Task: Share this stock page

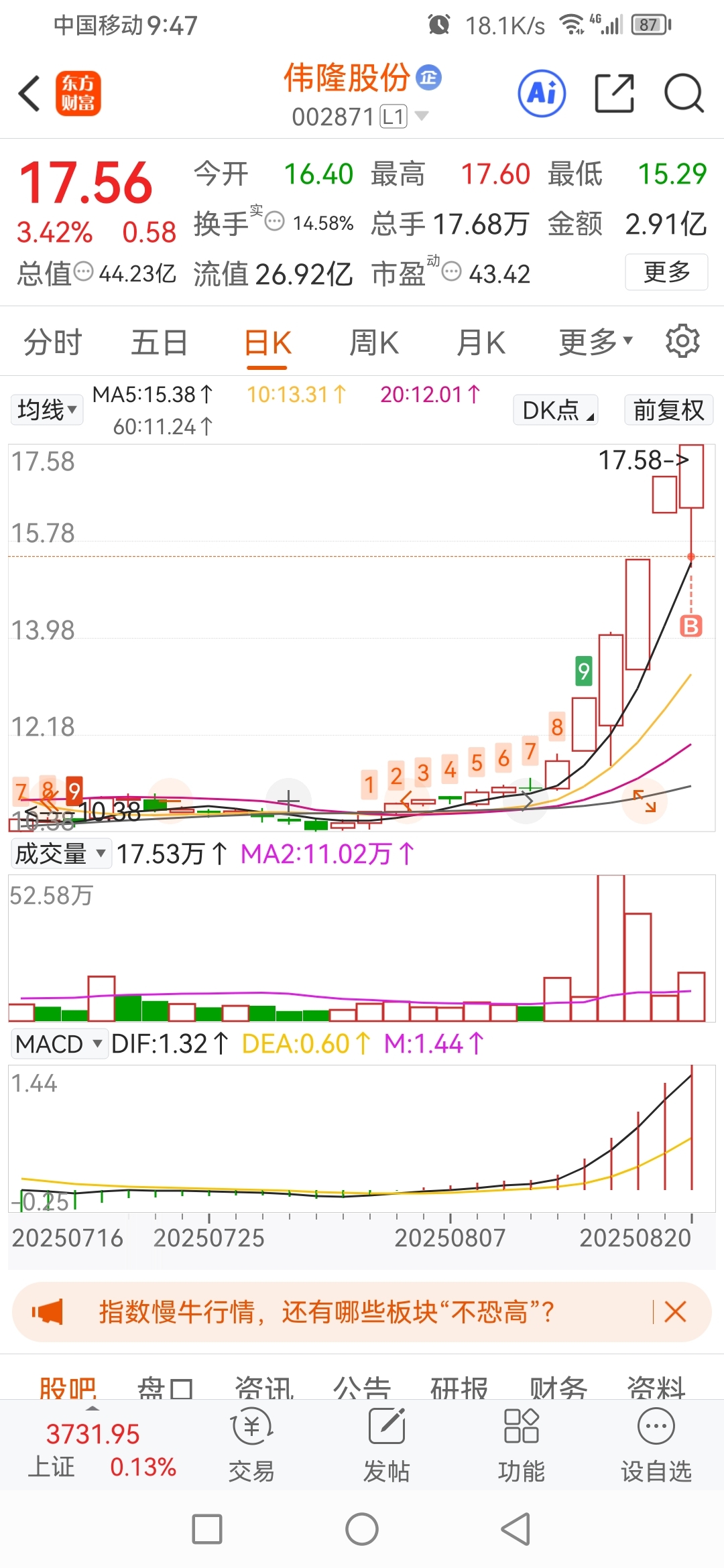Action: 614,93
